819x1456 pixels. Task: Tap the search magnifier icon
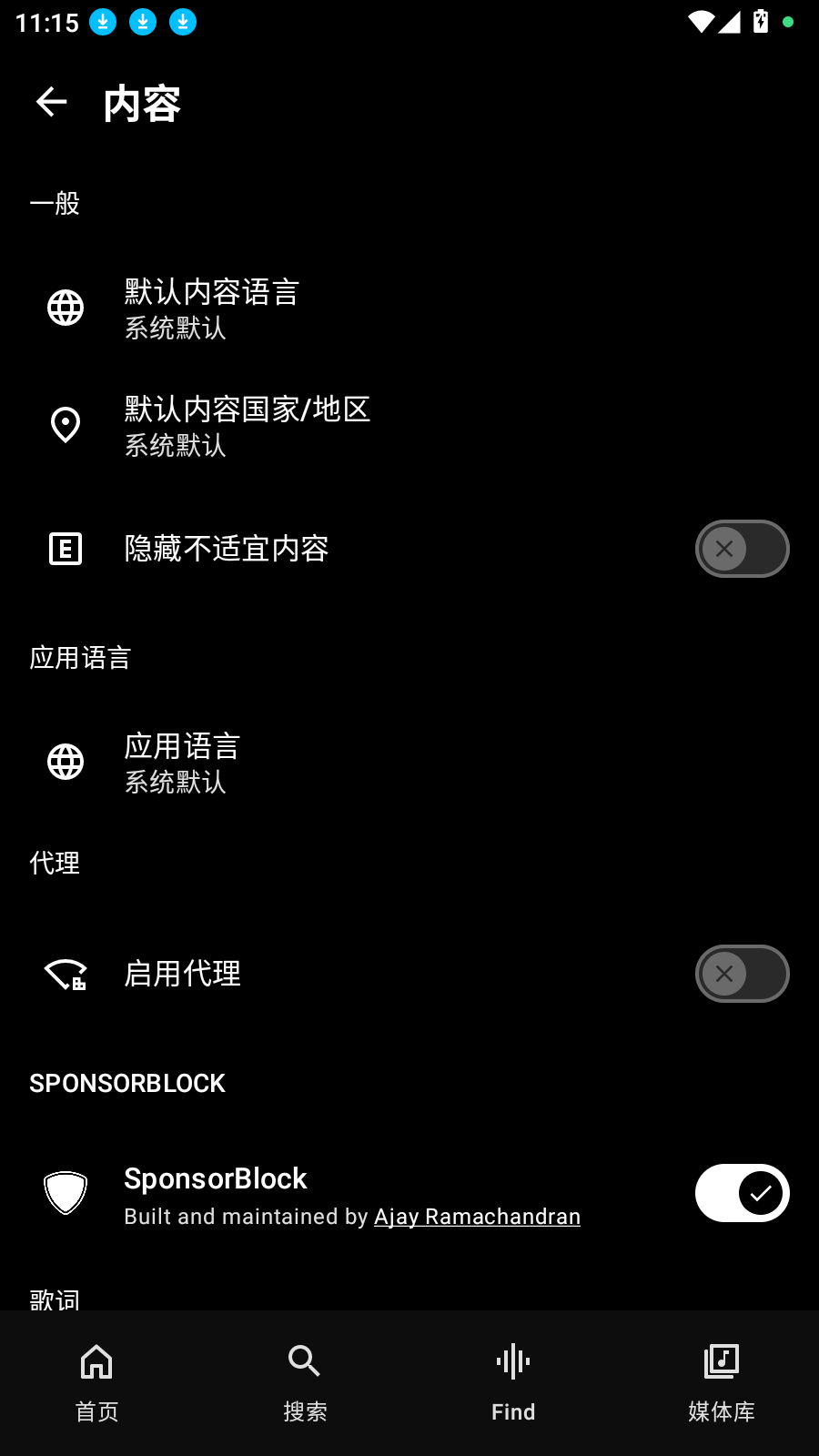(x=304, y=1362)
